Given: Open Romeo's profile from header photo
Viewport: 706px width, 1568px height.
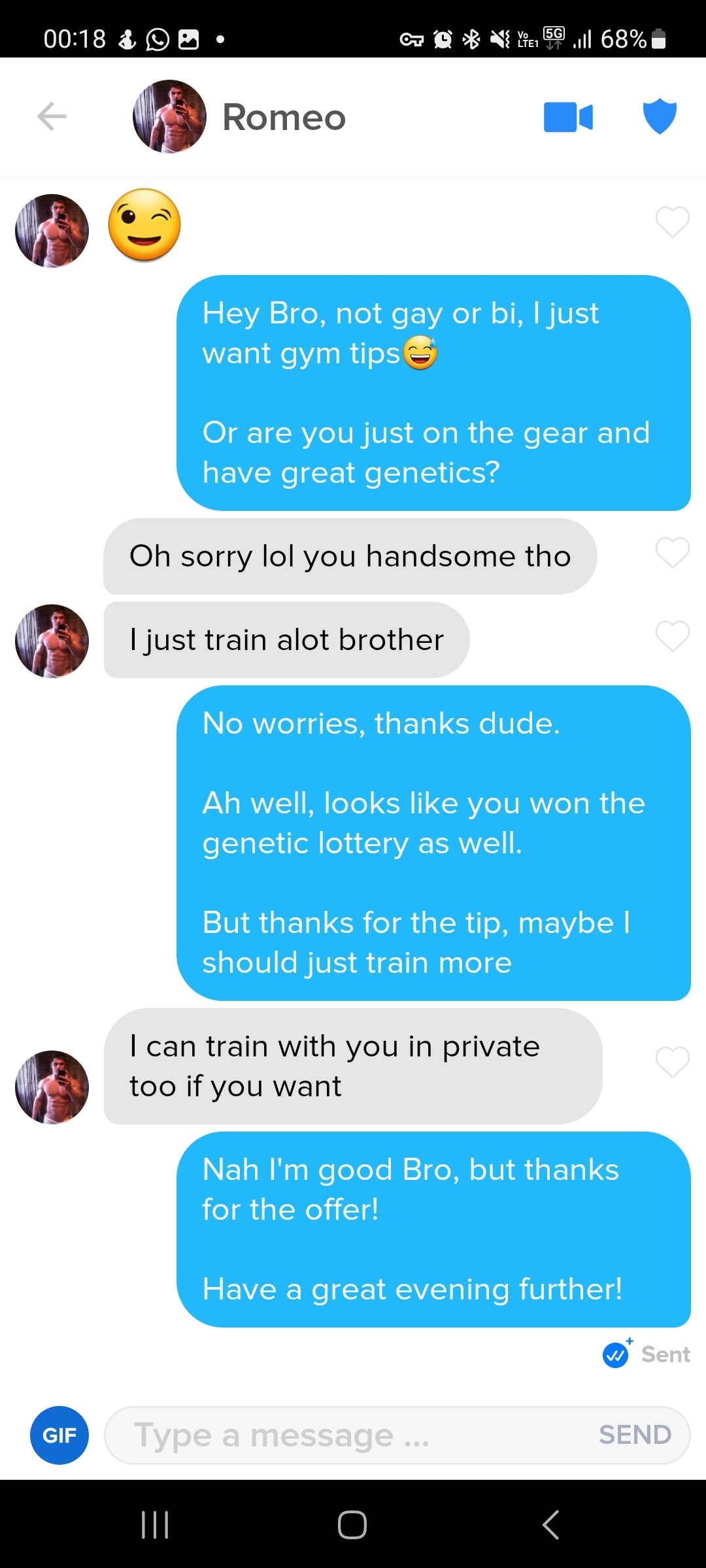Looking at the screenshot, I should (x=169, y=117).
